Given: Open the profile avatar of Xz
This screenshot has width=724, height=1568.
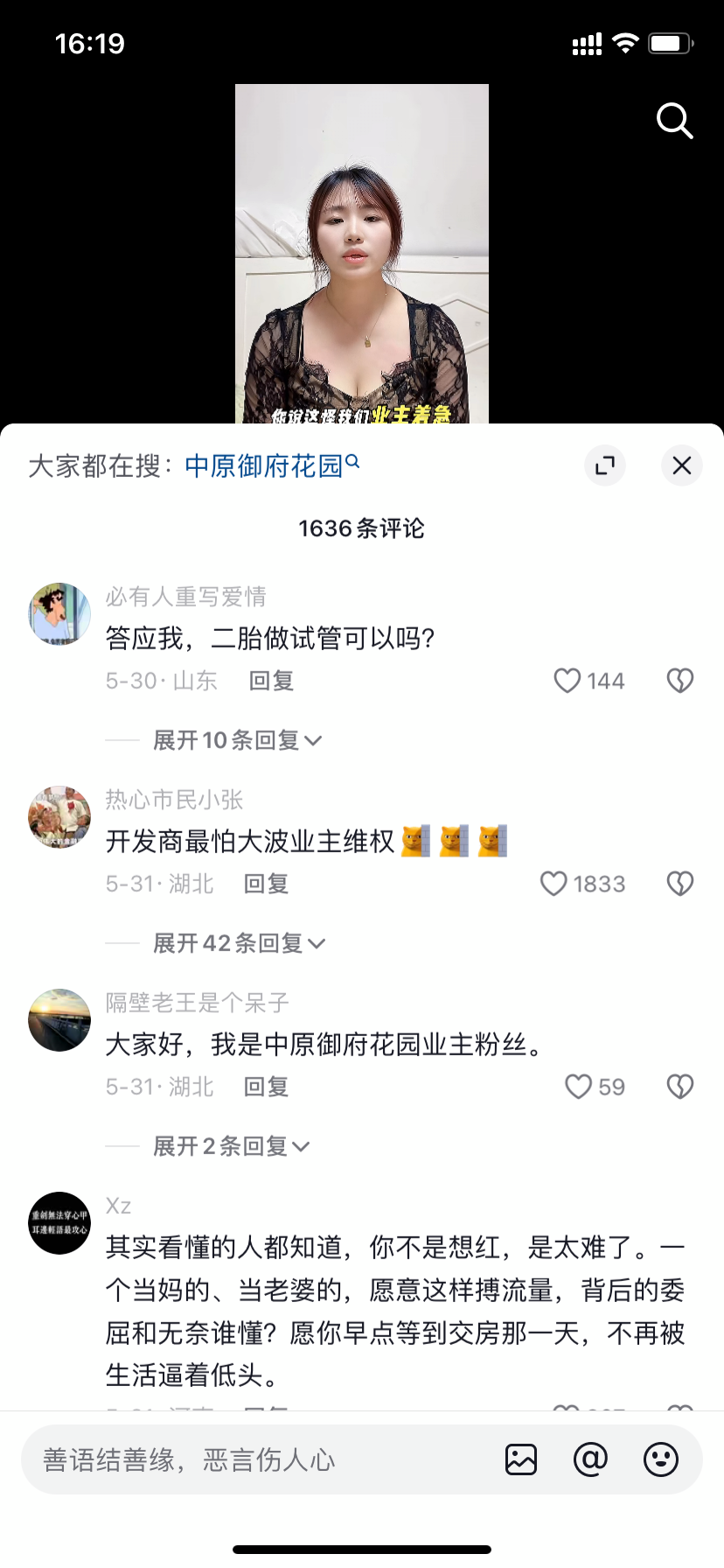Looking at the screenshot, I should click(59, 1223).
